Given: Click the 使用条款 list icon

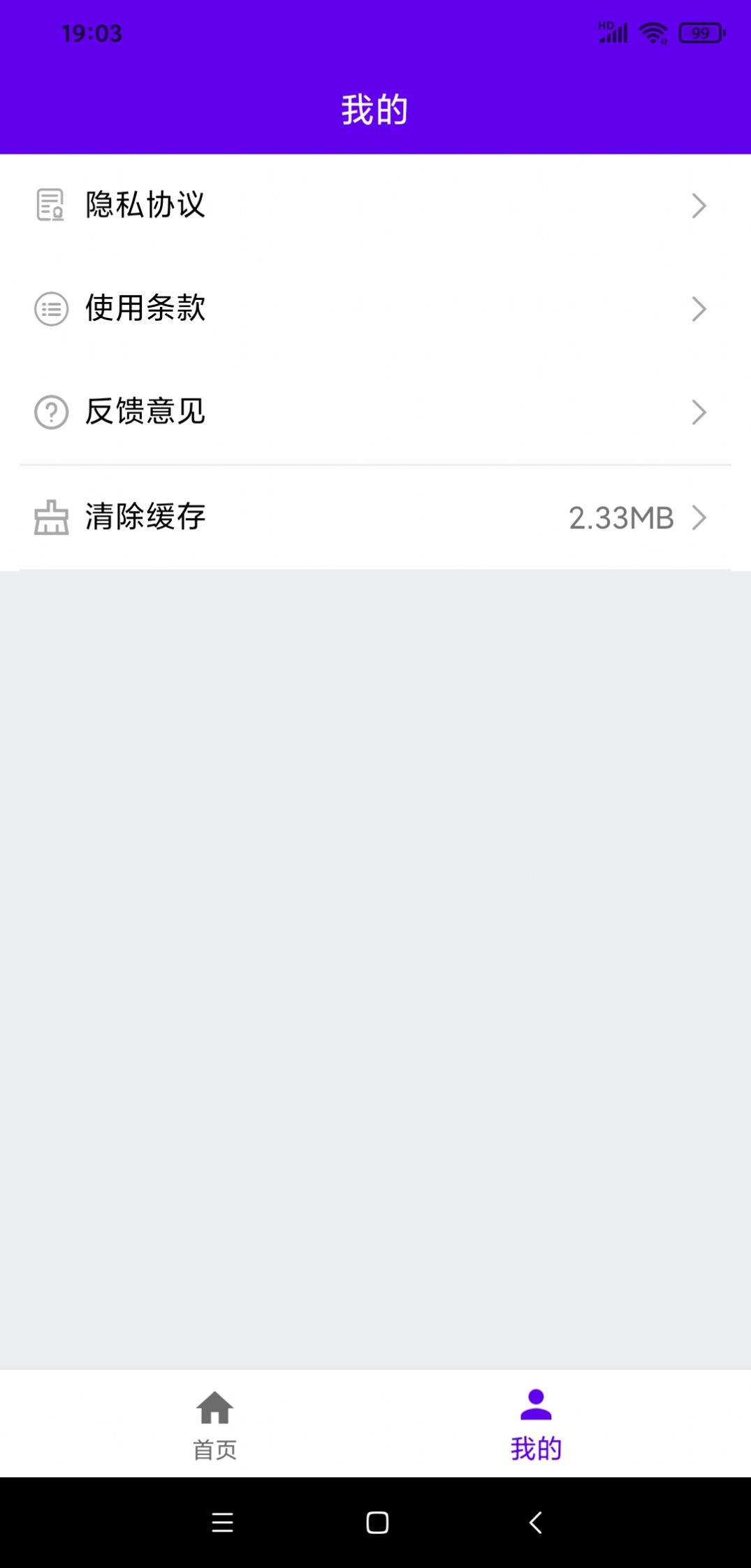Looking at the screenshot, I should click(50, 310).
